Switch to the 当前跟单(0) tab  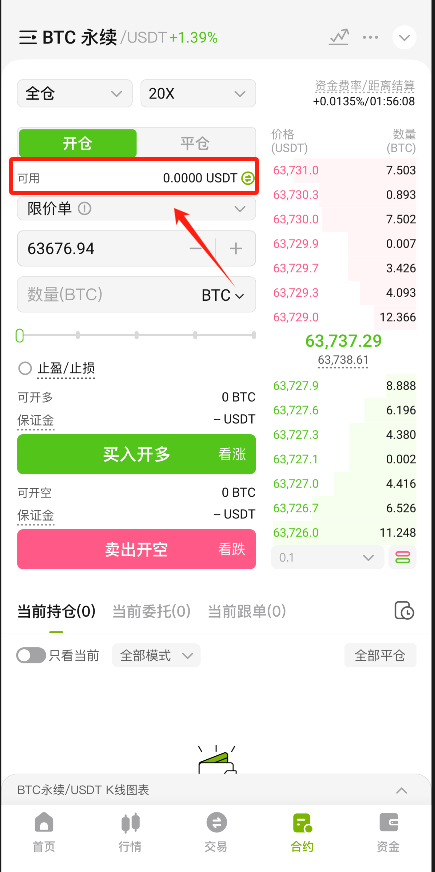(246, 612)
